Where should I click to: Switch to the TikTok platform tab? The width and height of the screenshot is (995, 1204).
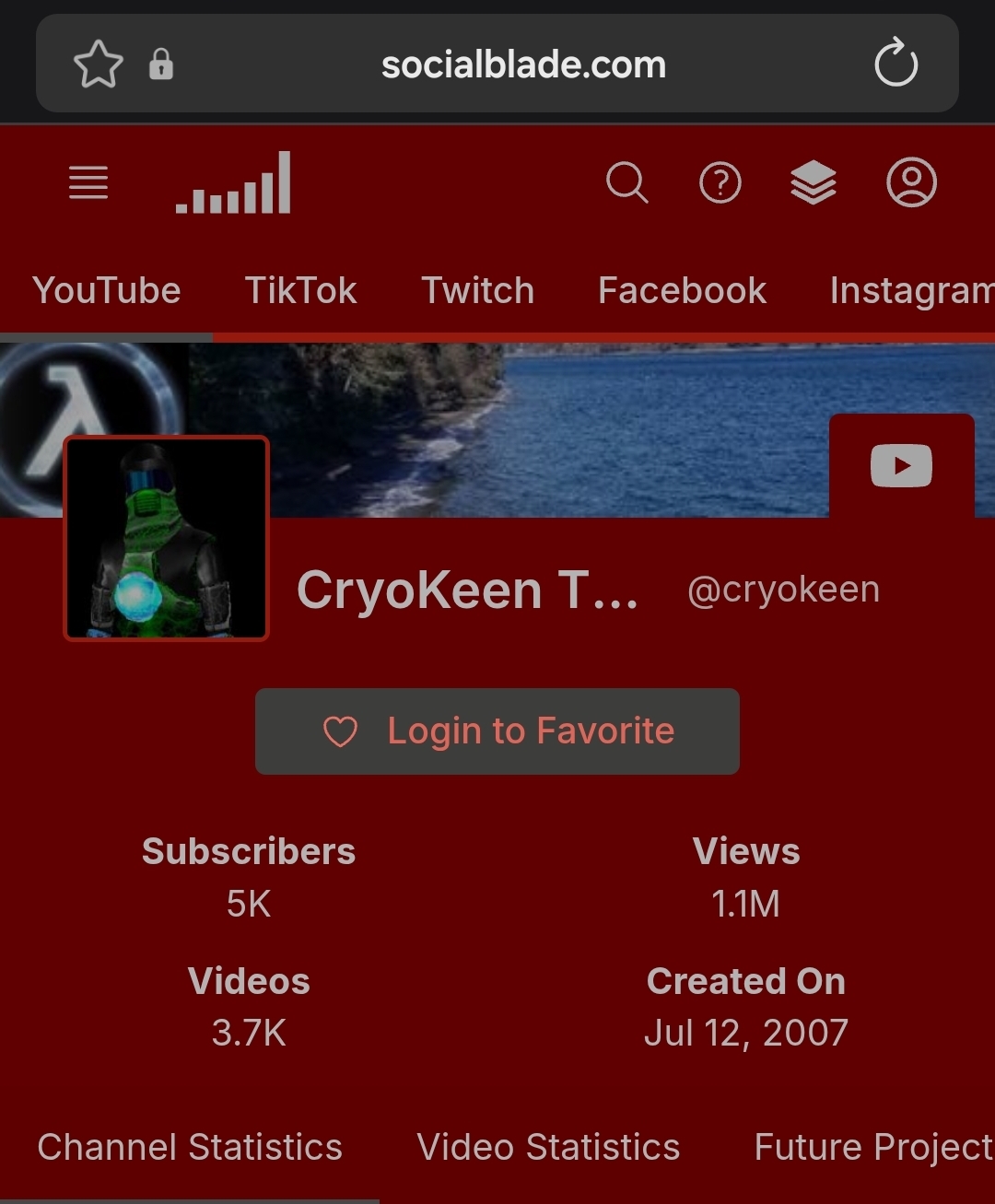[x=301, y=291]
